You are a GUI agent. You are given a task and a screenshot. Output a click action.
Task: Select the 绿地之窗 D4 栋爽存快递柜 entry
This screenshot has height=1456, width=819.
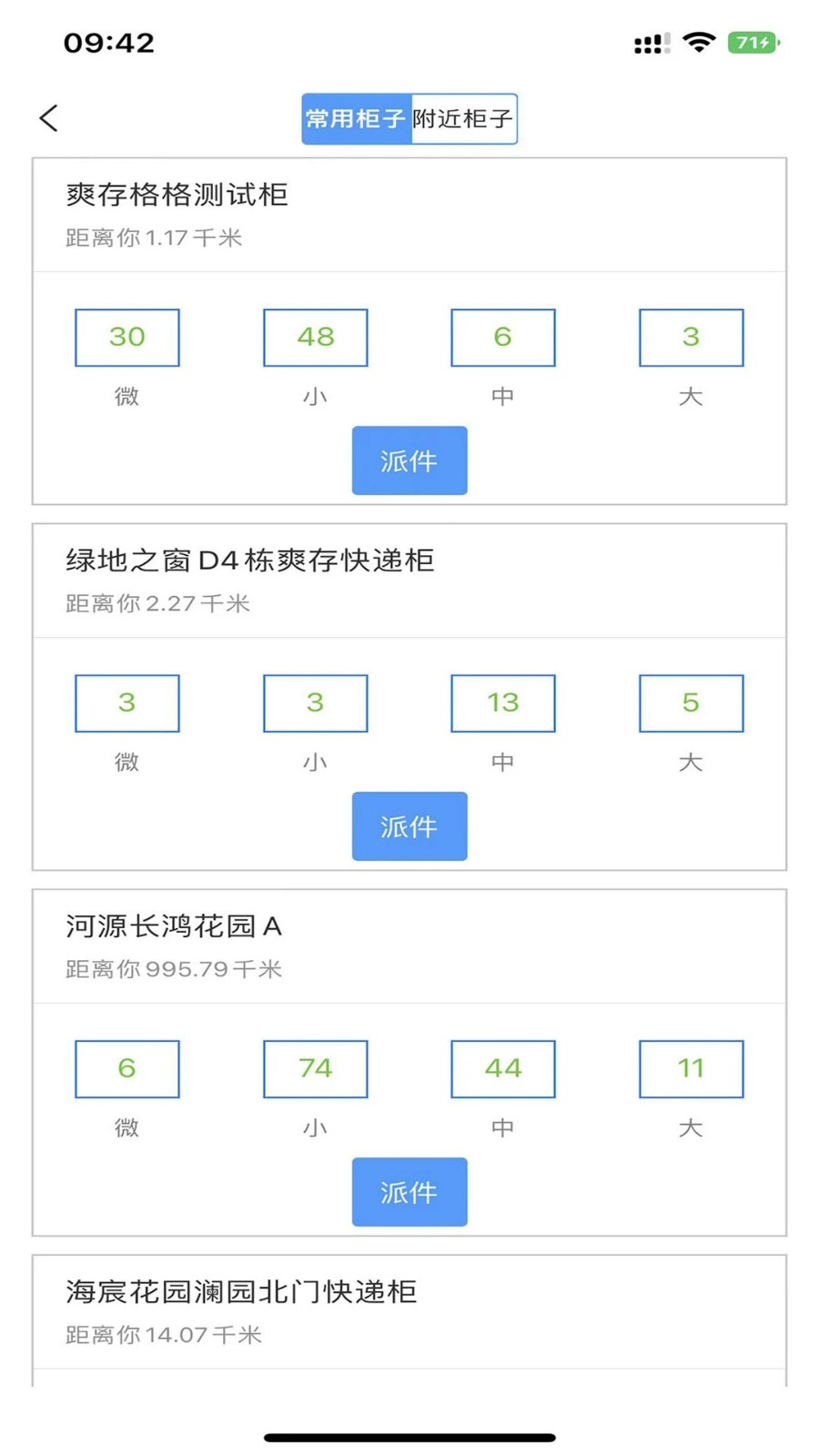click(x=250, y=561)
